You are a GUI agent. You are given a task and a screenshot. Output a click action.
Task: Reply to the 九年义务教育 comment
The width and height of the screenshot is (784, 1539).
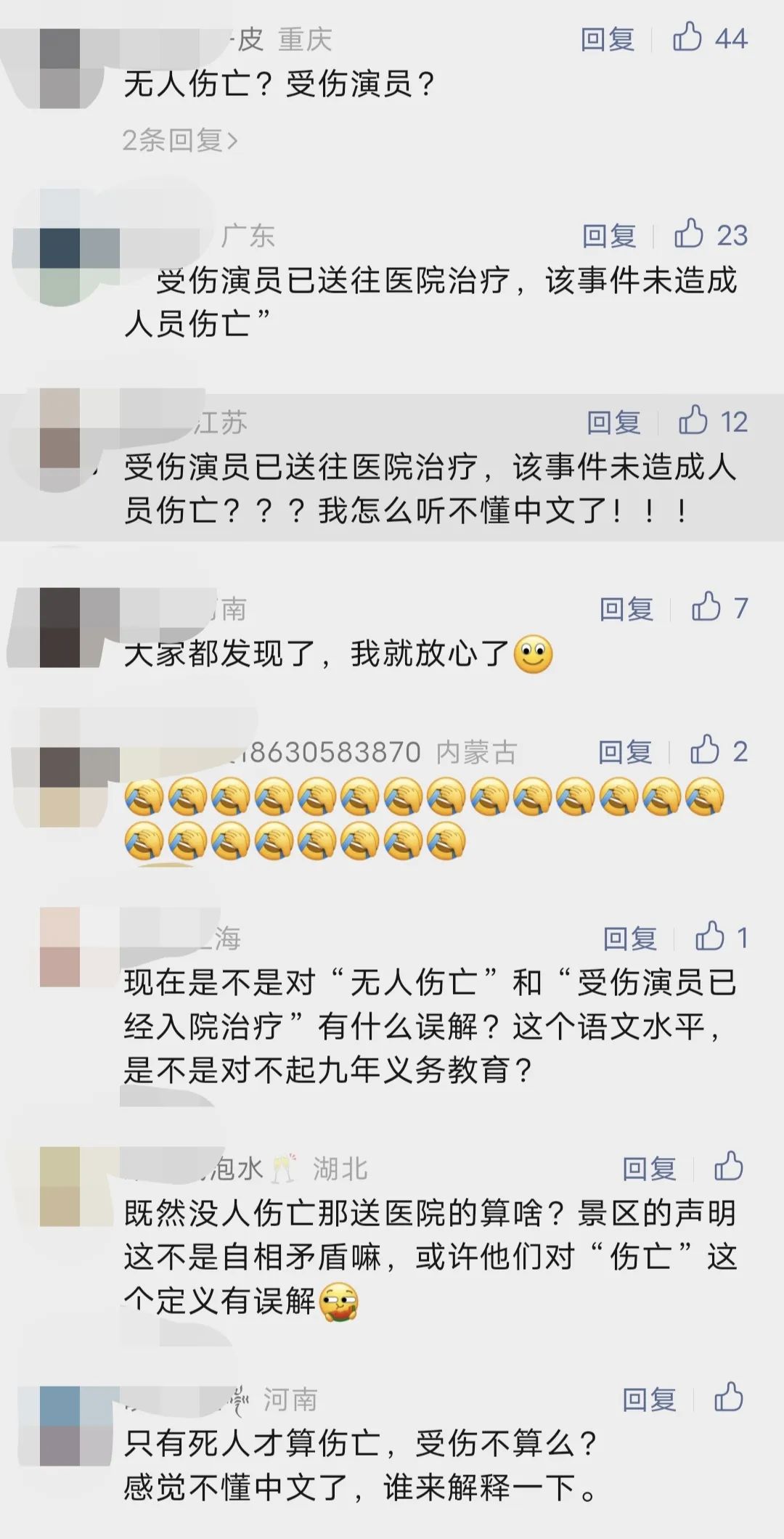(x=630, y=939)
